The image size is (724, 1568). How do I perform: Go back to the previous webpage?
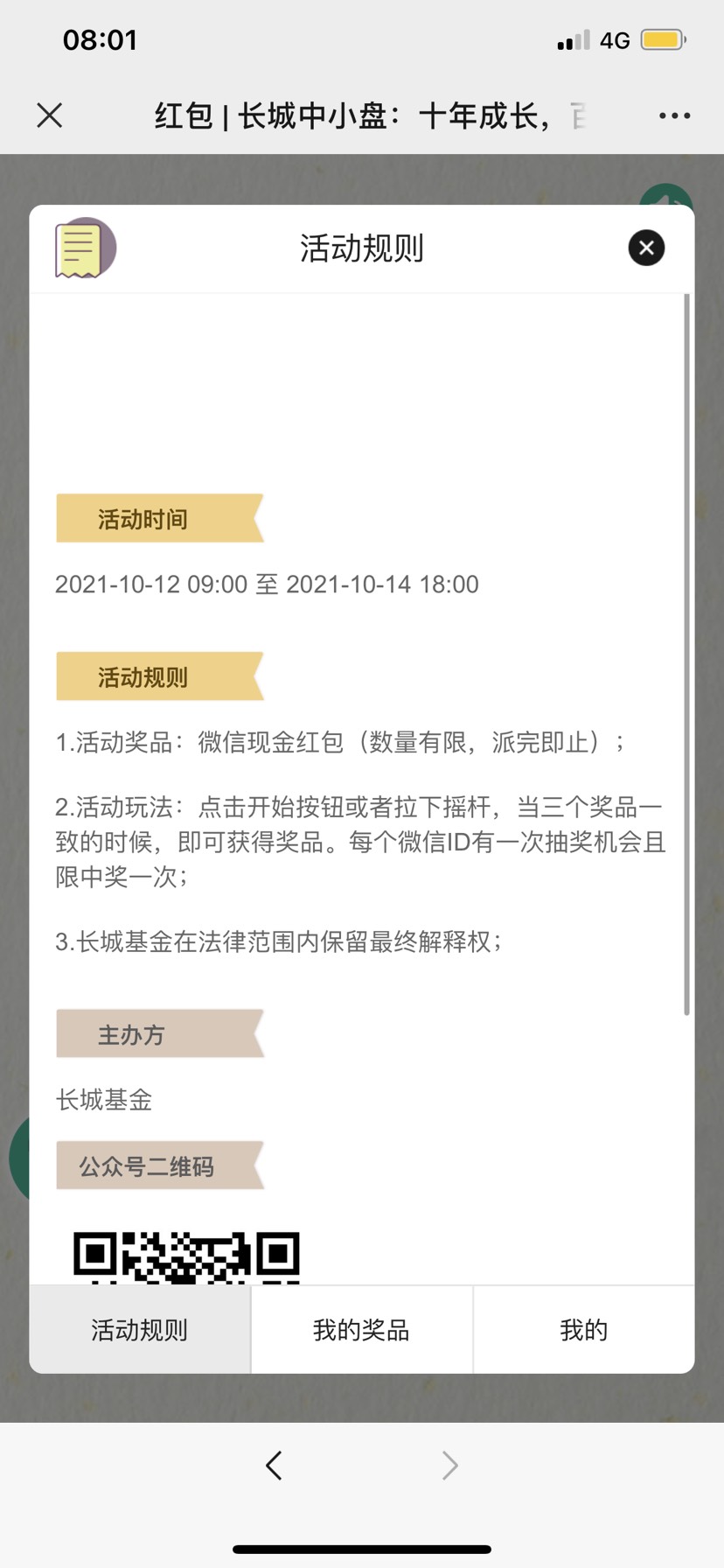(x=274, y=1465)
